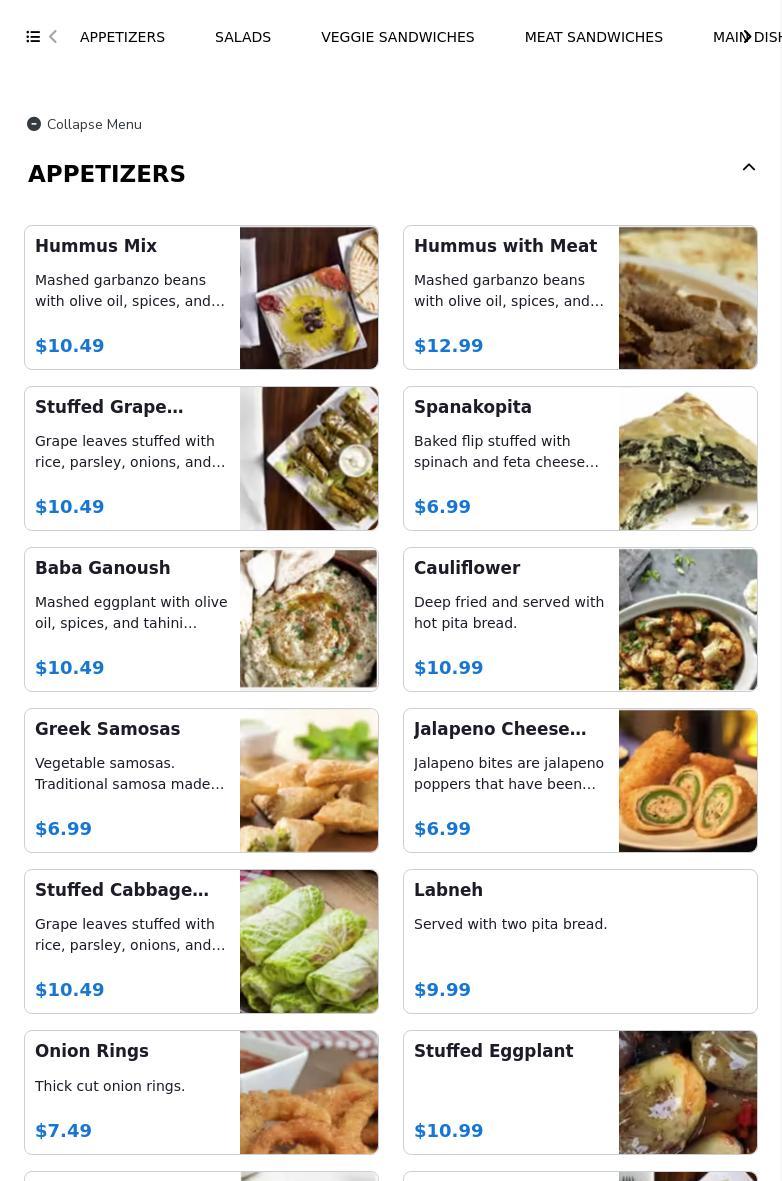Open the deep fried Cauliflower item
The height and width of the screenshot is (1181, 782).
(x=580, y=620)
